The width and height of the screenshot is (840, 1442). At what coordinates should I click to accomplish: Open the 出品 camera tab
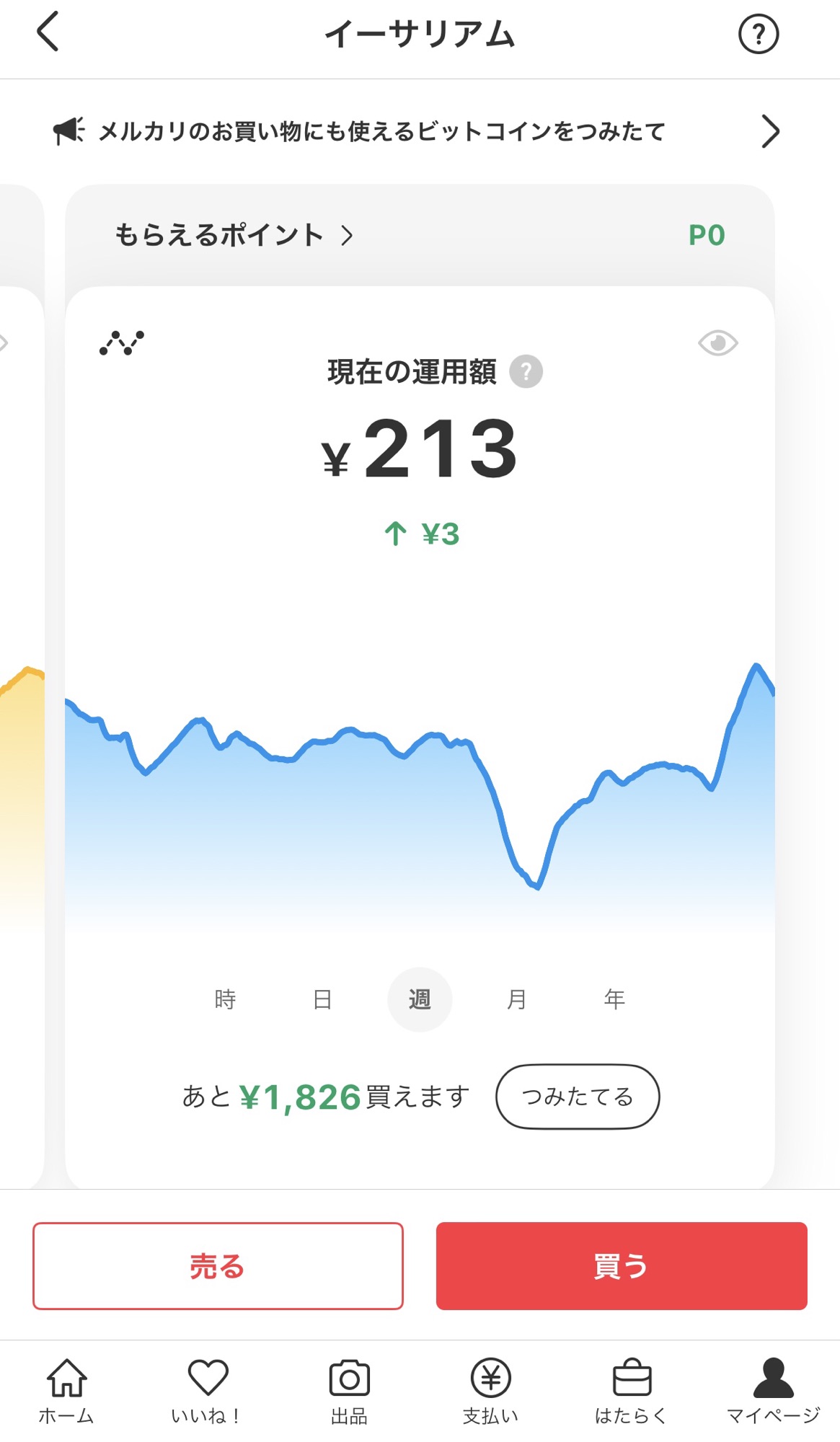(350, 1392)
